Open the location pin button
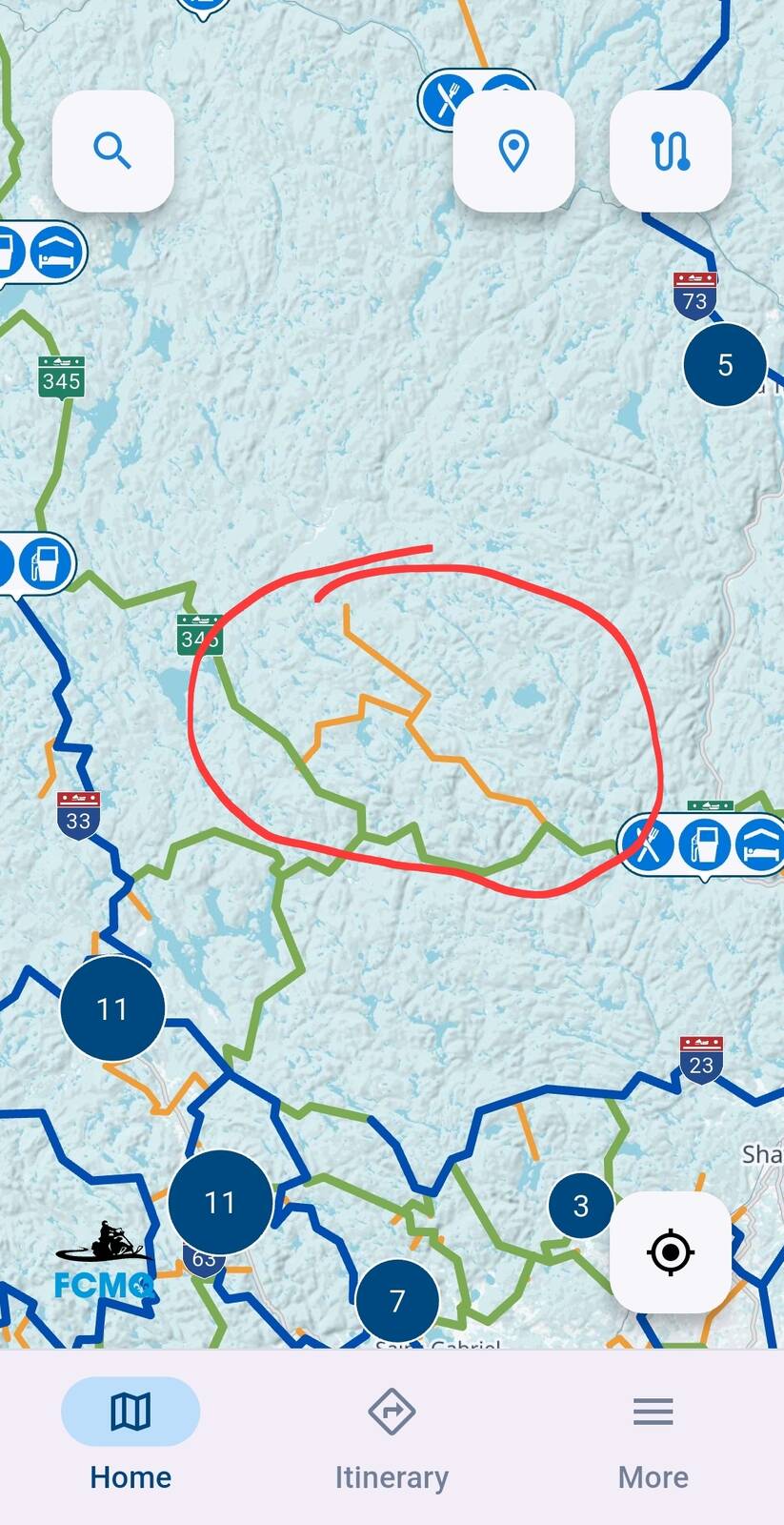Screen dimensions: 784x1525 513,151
